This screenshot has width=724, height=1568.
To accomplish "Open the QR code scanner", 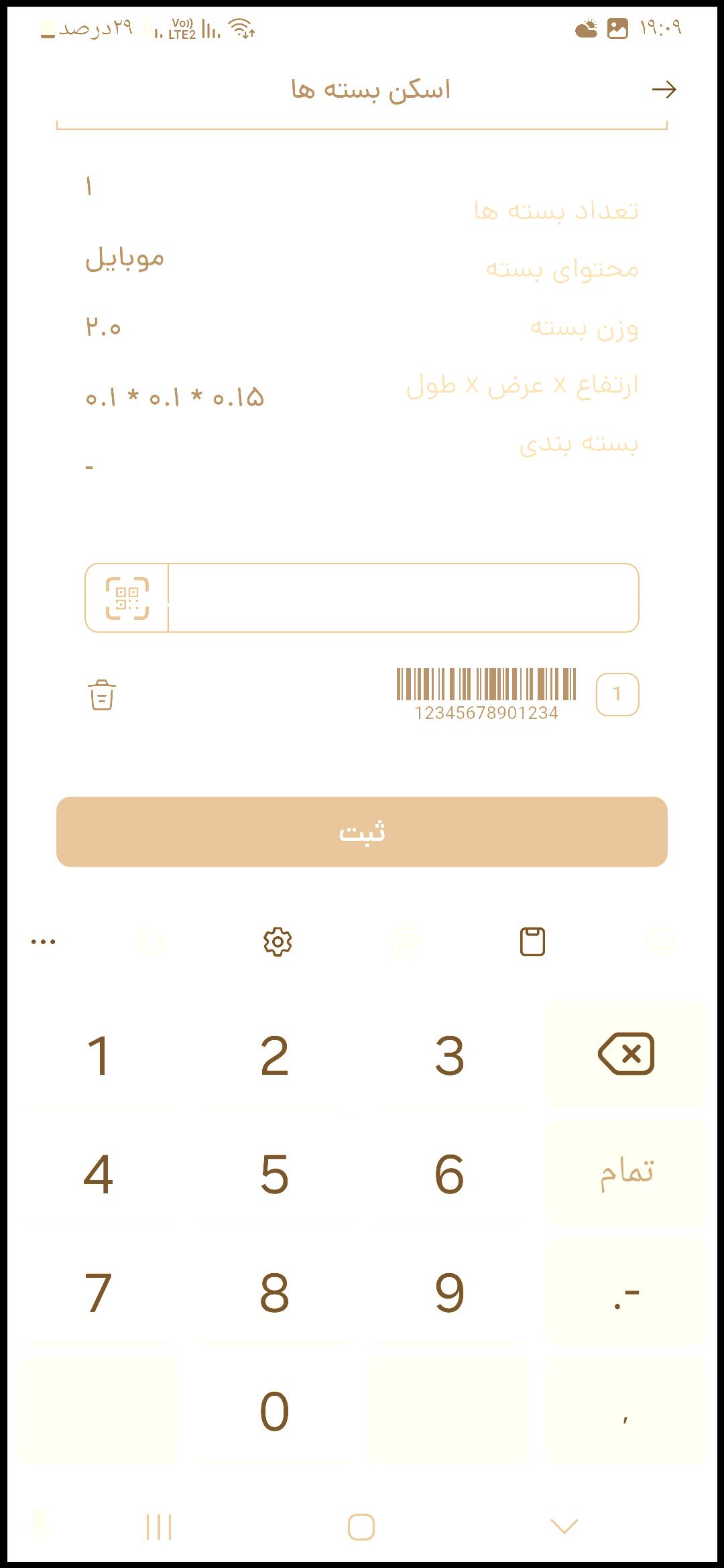I will (x=127, y=598).
